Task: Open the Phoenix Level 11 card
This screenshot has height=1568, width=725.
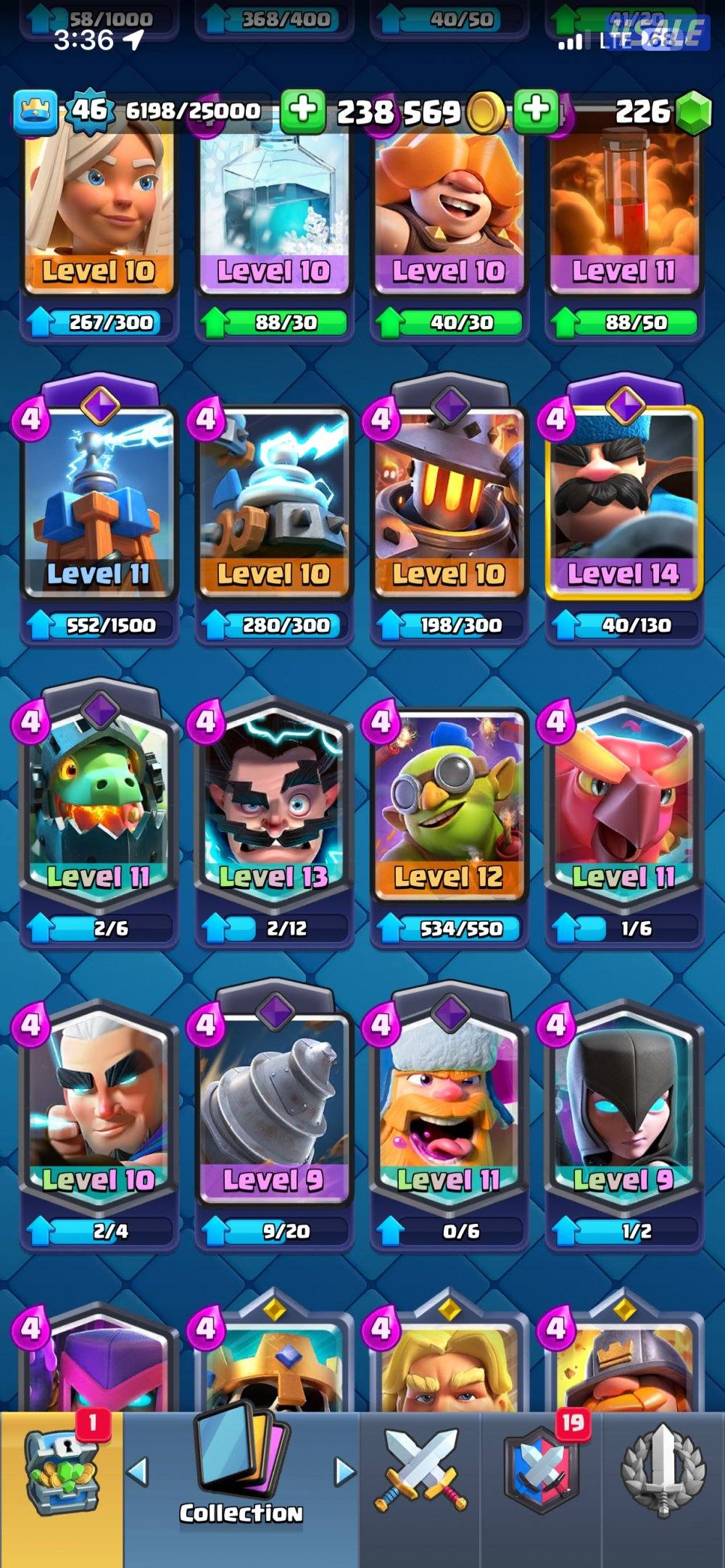Action: point(623,804)
